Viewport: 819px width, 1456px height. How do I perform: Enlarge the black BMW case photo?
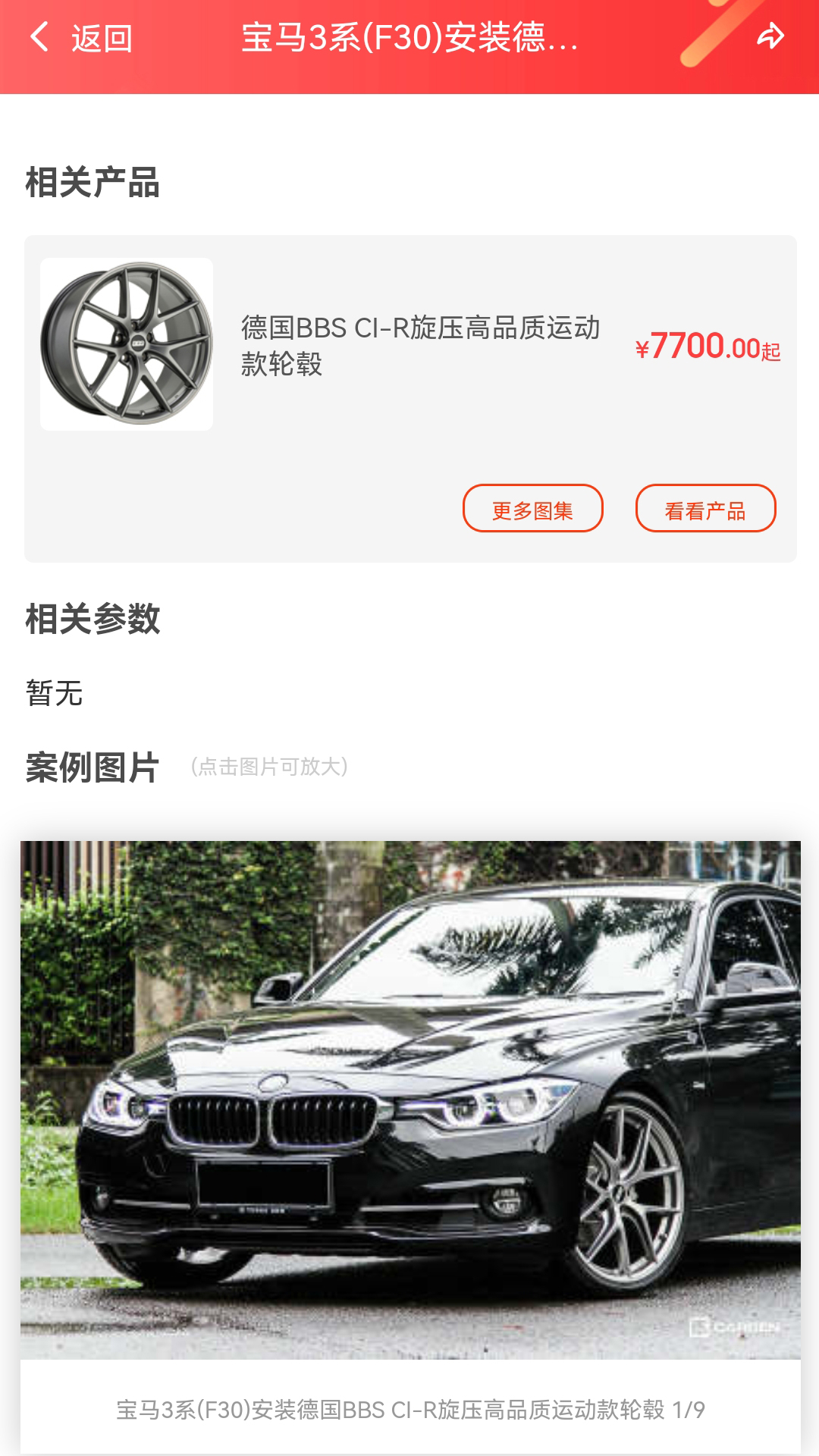409,1100
